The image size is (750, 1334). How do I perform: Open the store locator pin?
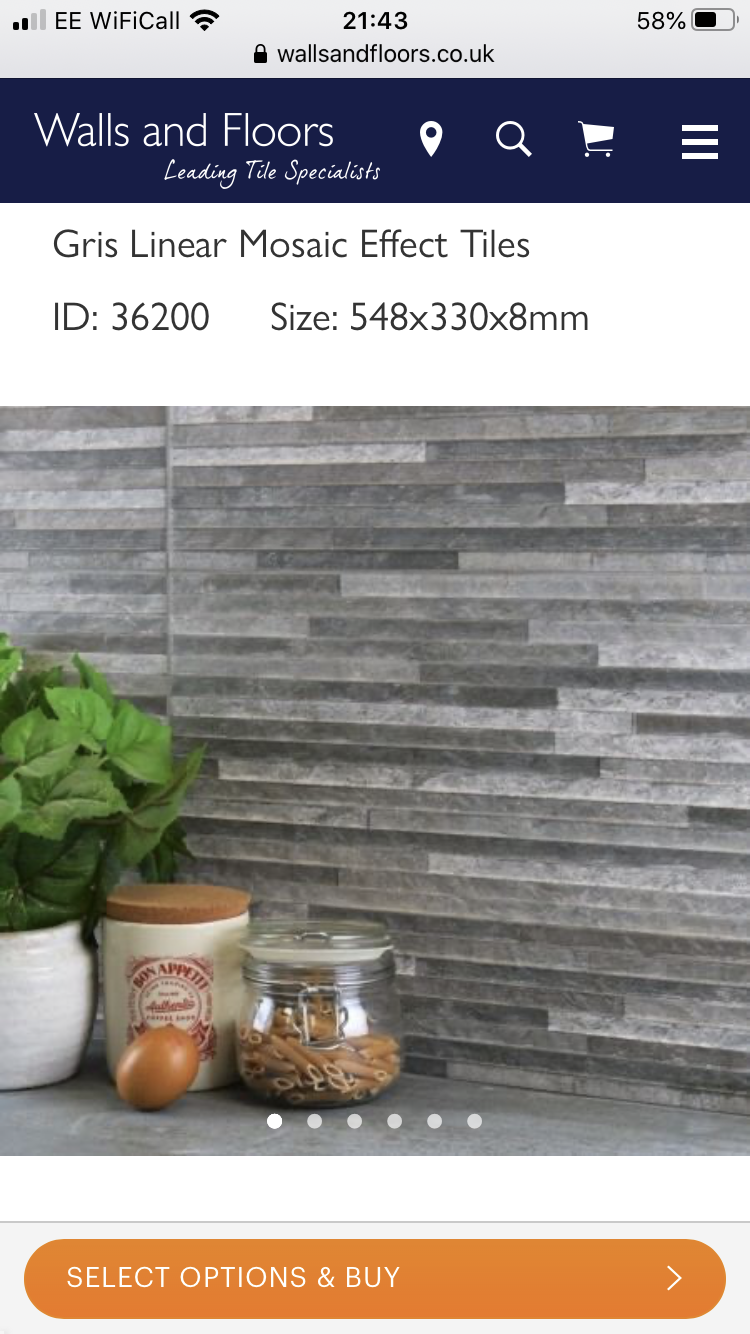[431, 140]
